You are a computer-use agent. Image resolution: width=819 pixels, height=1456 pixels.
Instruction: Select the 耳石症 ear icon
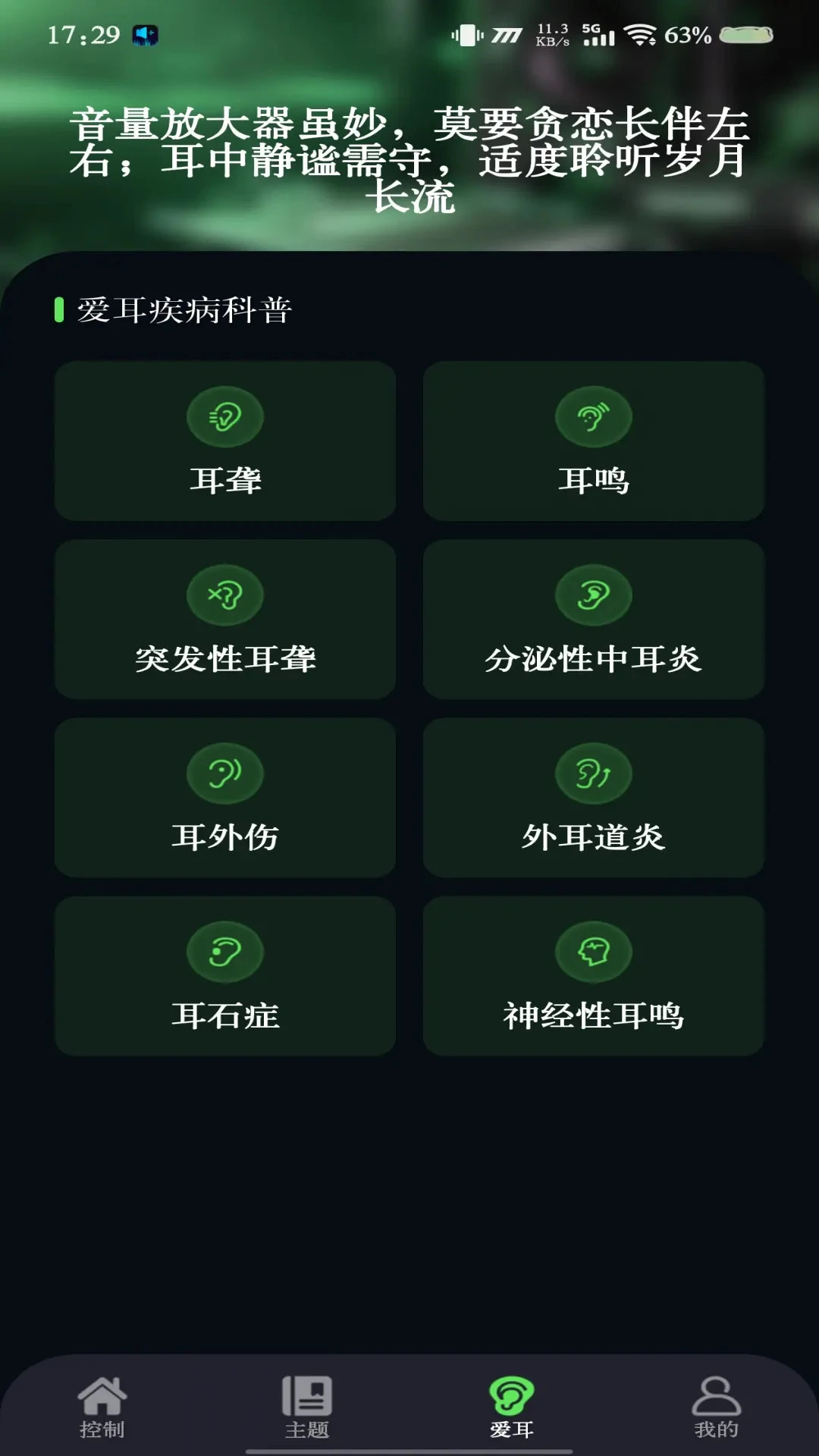pos(225,952)
